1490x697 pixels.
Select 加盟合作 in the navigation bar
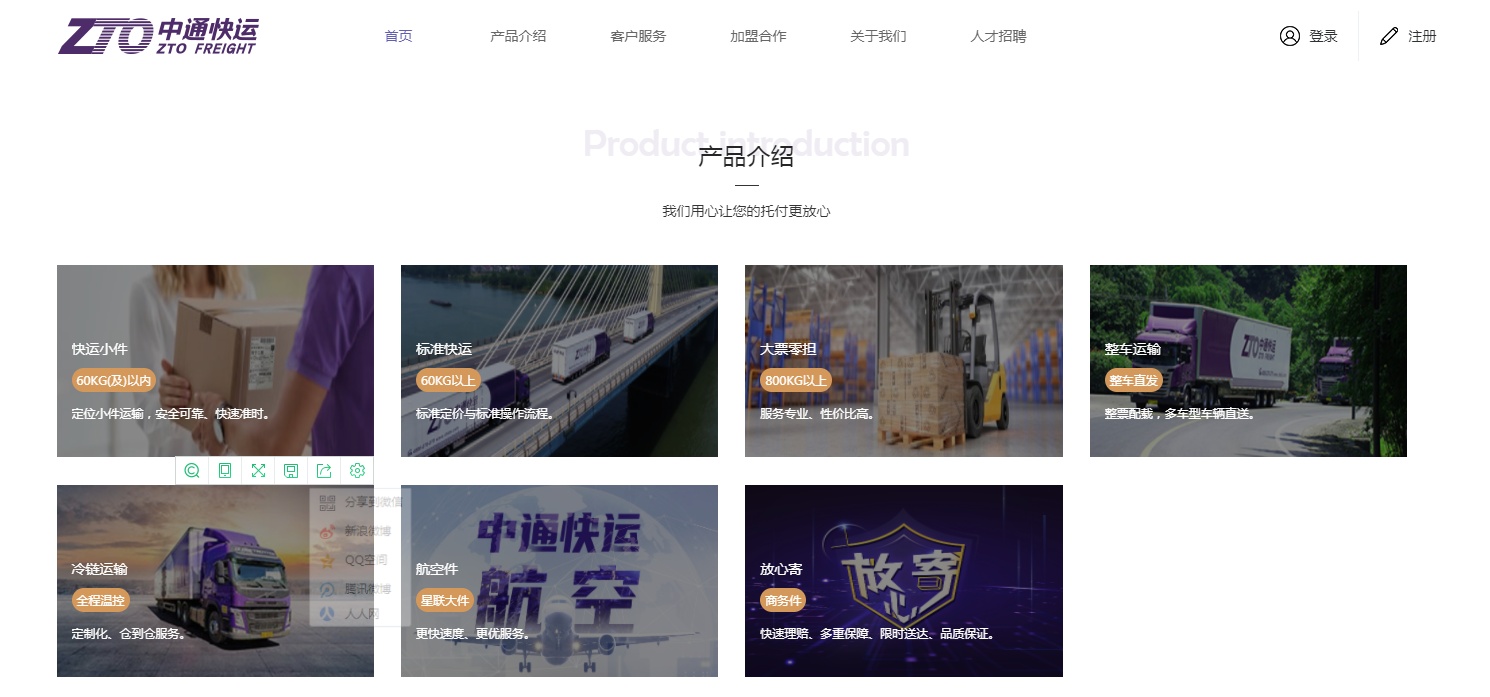pyautogui.click(x=758, y=36)
